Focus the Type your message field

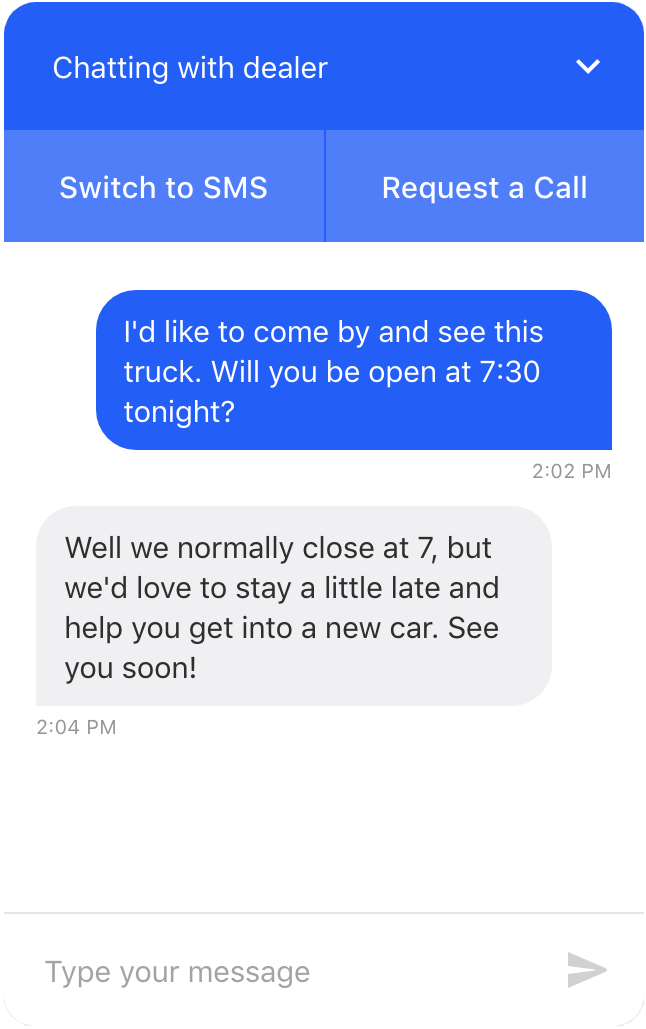[290, 971]
